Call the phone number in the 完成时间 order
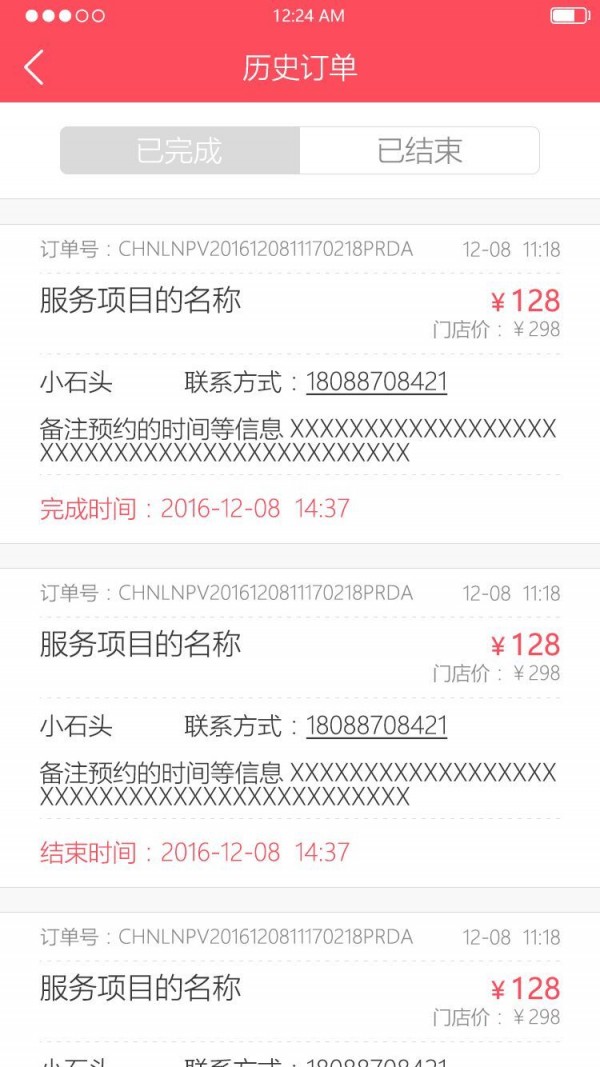This screenshot has width=600, height=1067. point(376,382)
